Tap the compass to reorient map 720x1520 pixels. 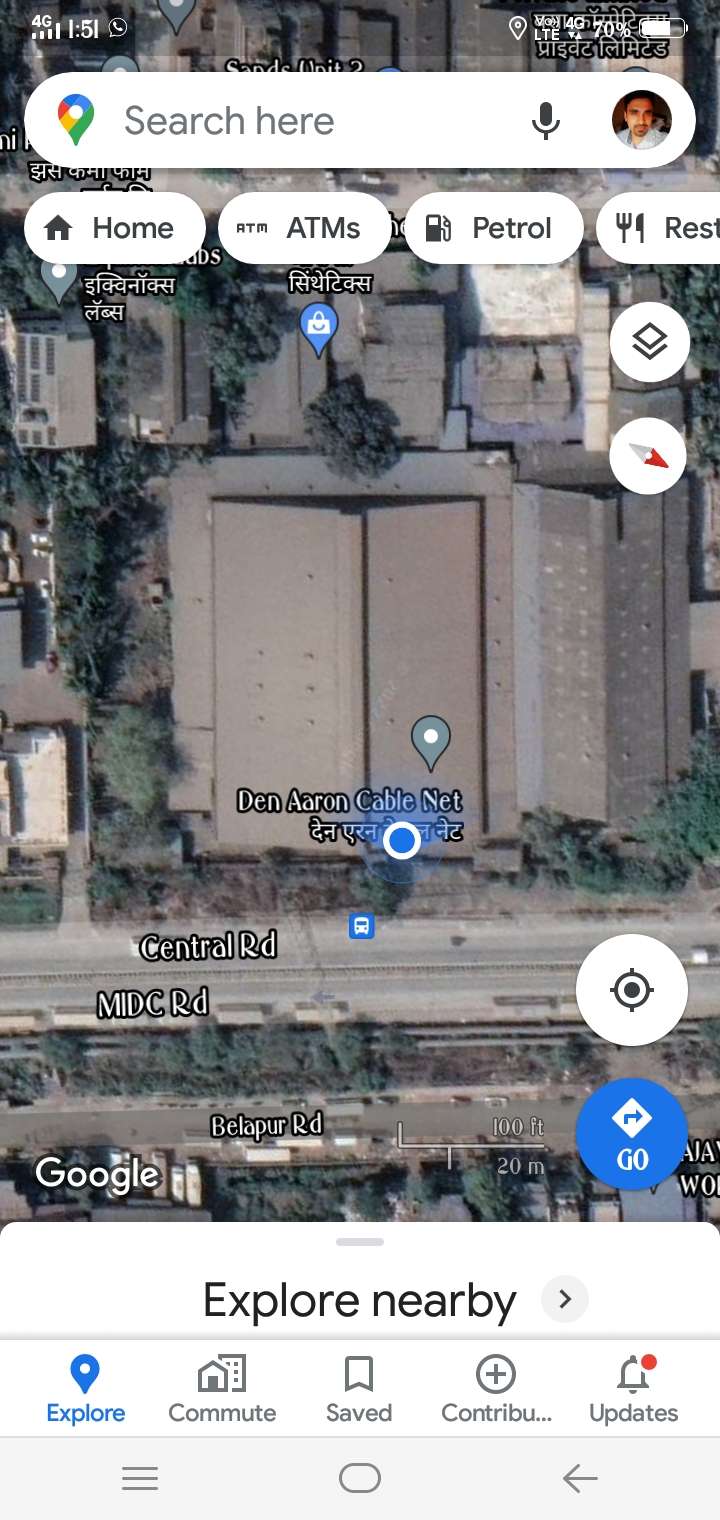pos(649,456)
